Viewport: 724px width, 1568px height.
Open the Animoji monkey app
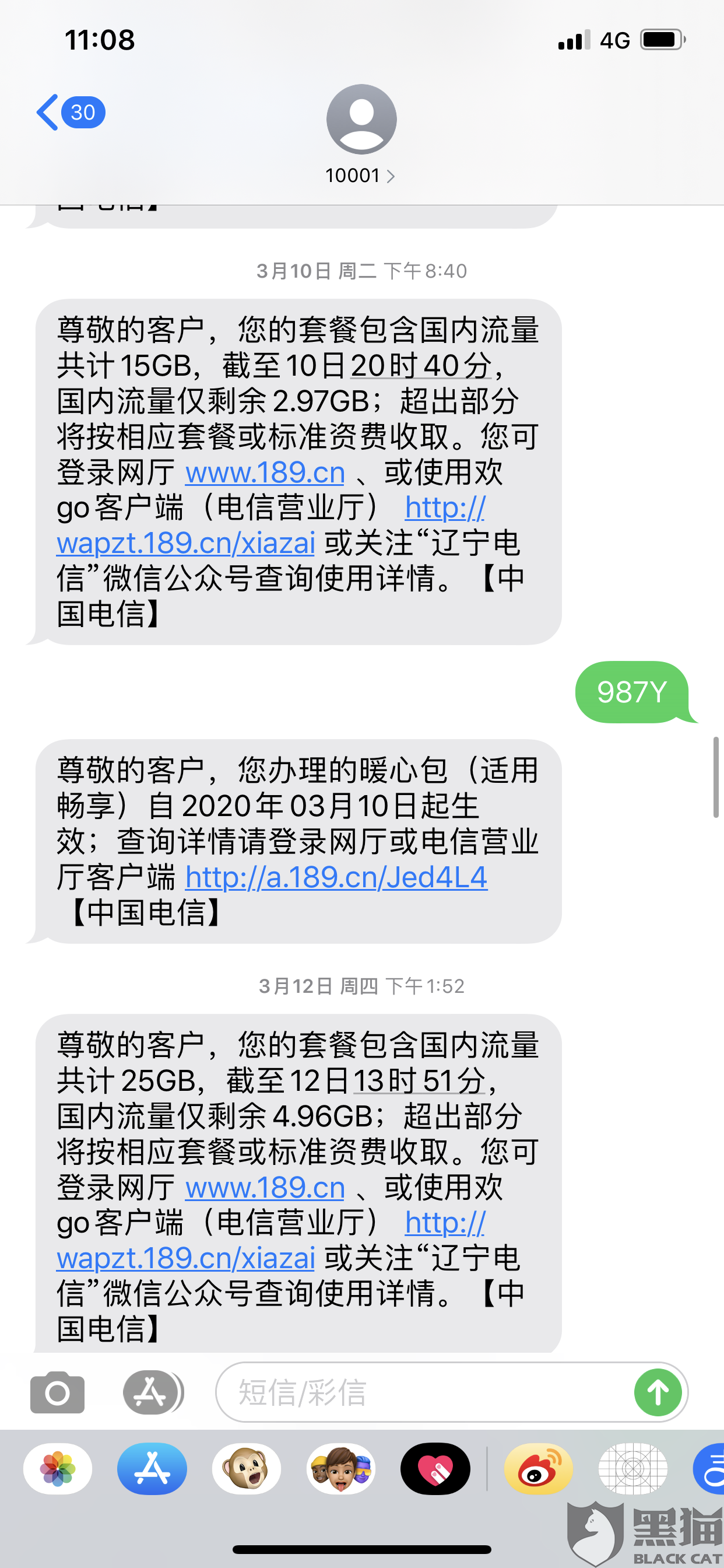coord(247,1469)
